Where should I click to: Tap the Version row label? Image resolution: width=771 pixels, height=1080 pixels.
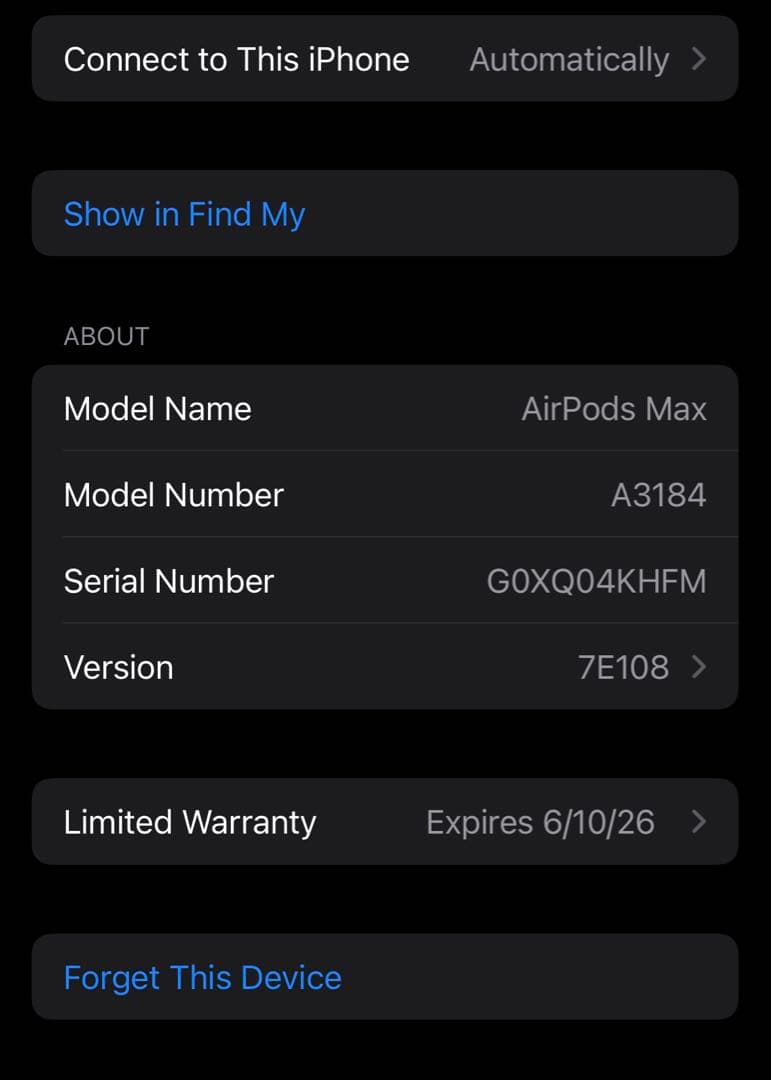pos(118,667)
